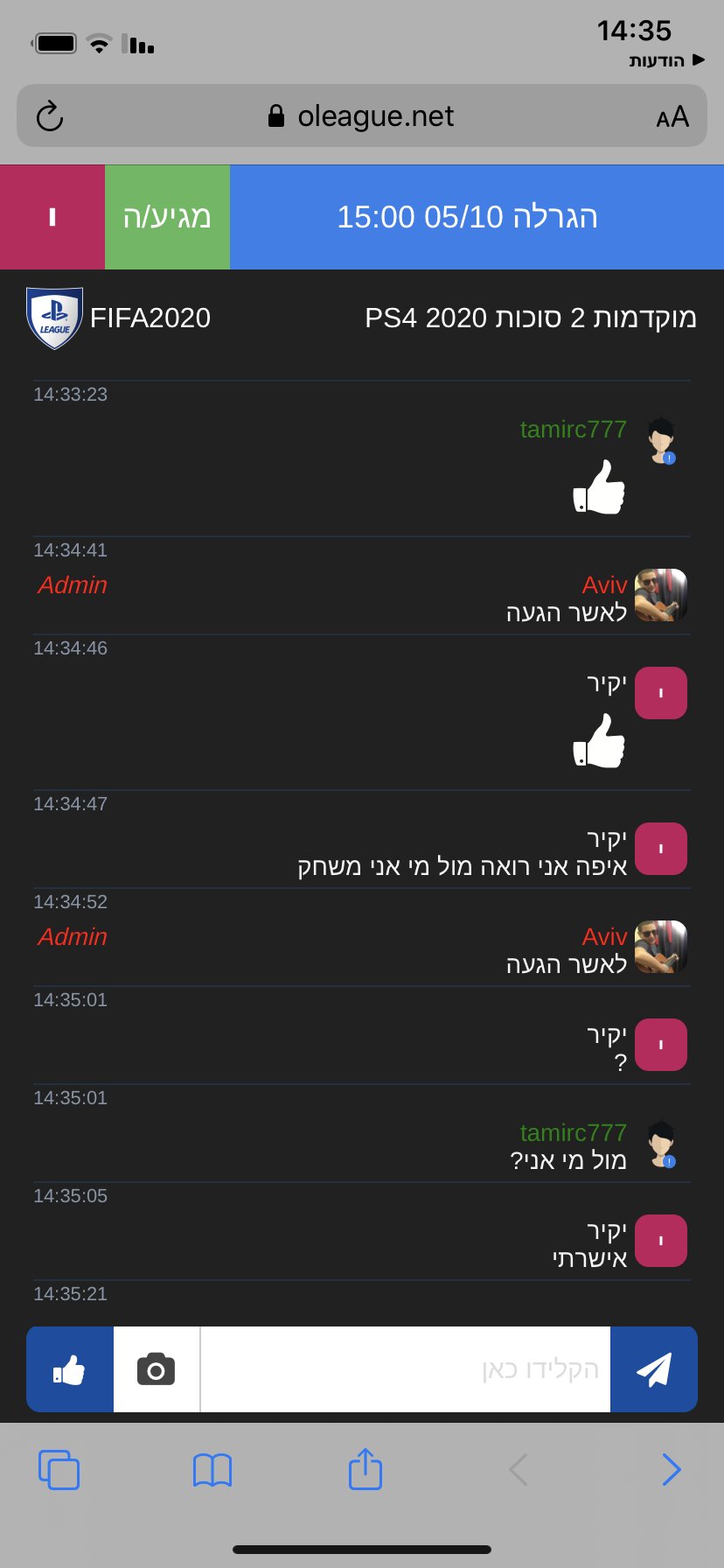
Task: Tap the oleague.net address bar
Action: (x=362, y=115)
